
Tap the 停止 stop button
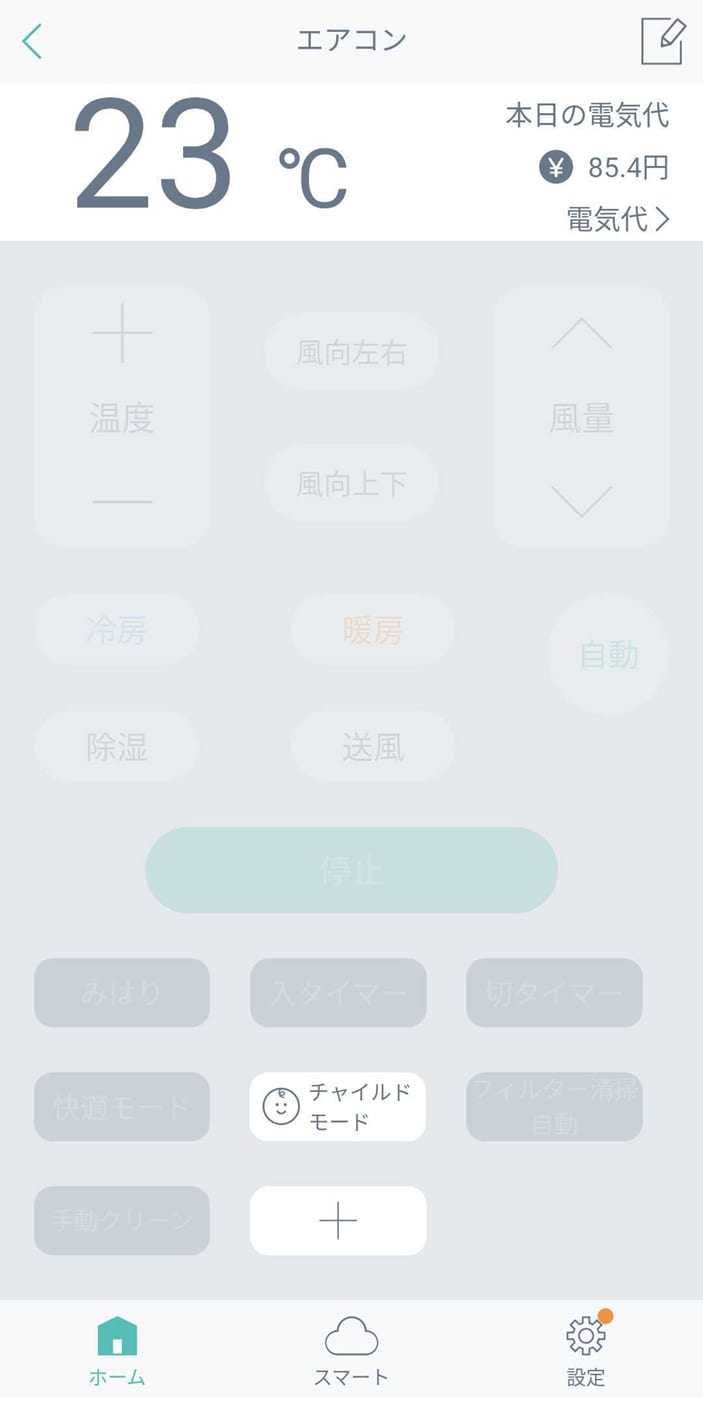click(351, 870)
